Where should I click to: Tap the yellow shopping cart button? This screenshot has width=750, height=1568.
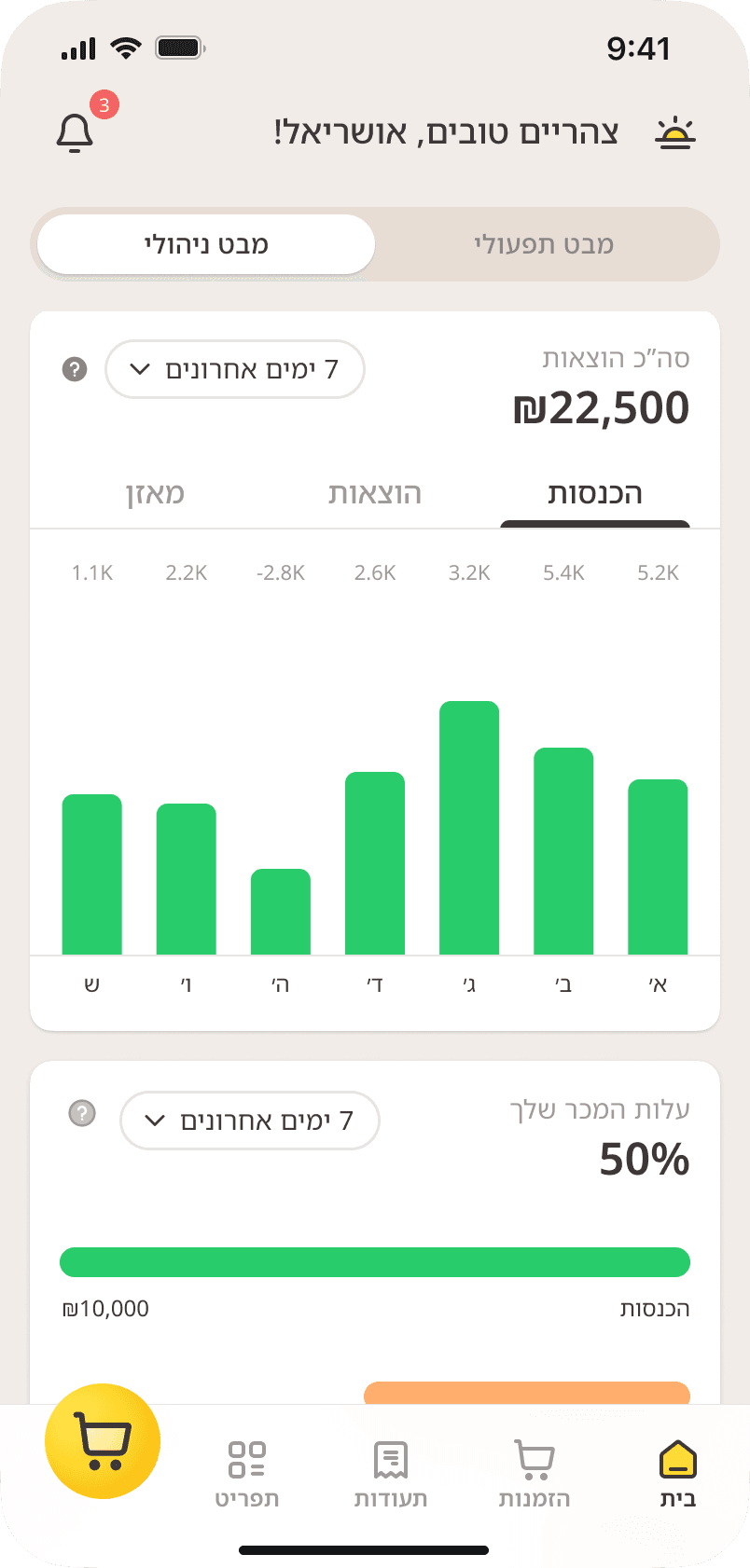coord(103,1441)
